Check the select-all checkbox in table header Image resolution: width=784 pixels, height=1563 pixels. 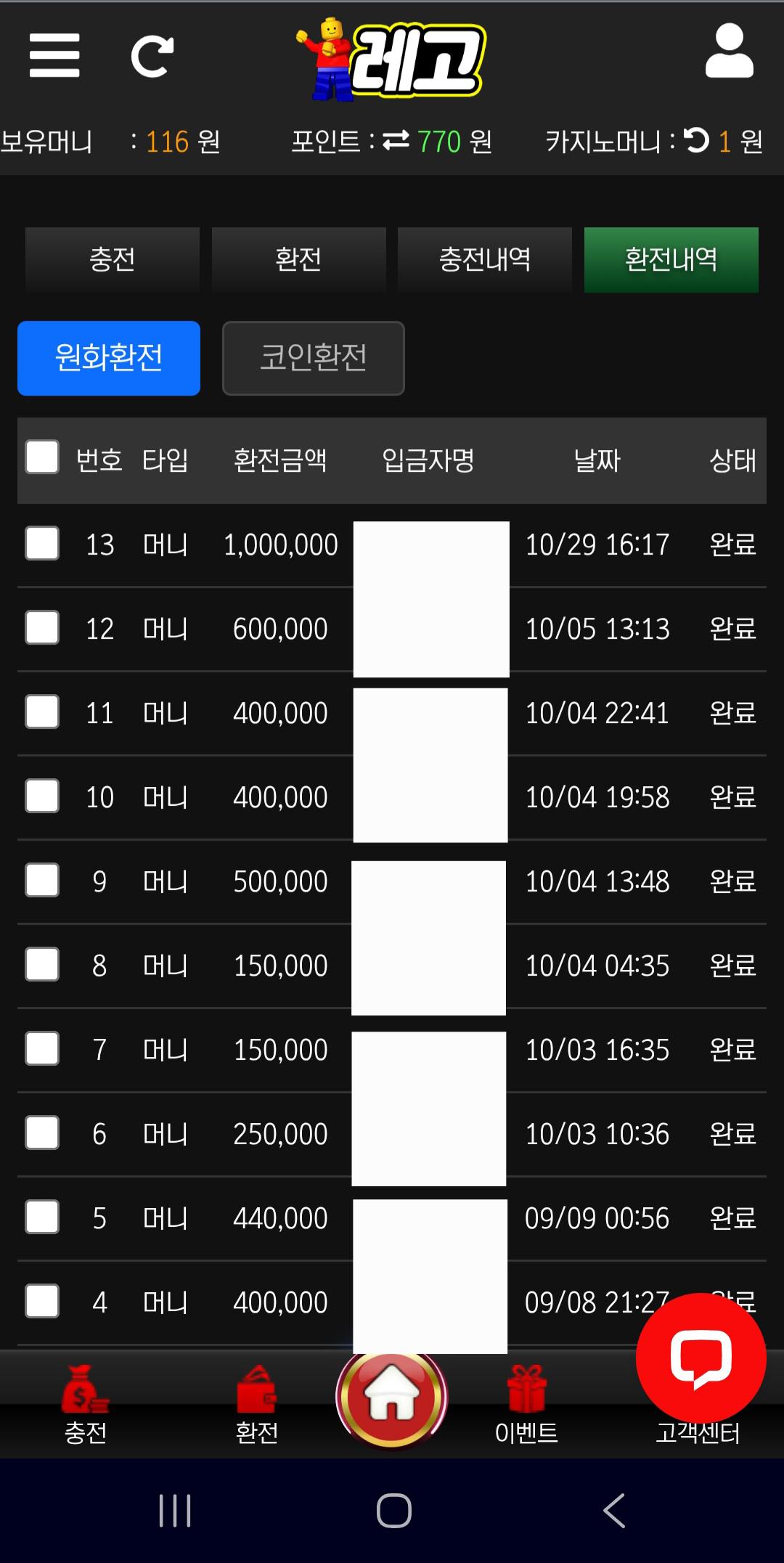coord(42,457)
